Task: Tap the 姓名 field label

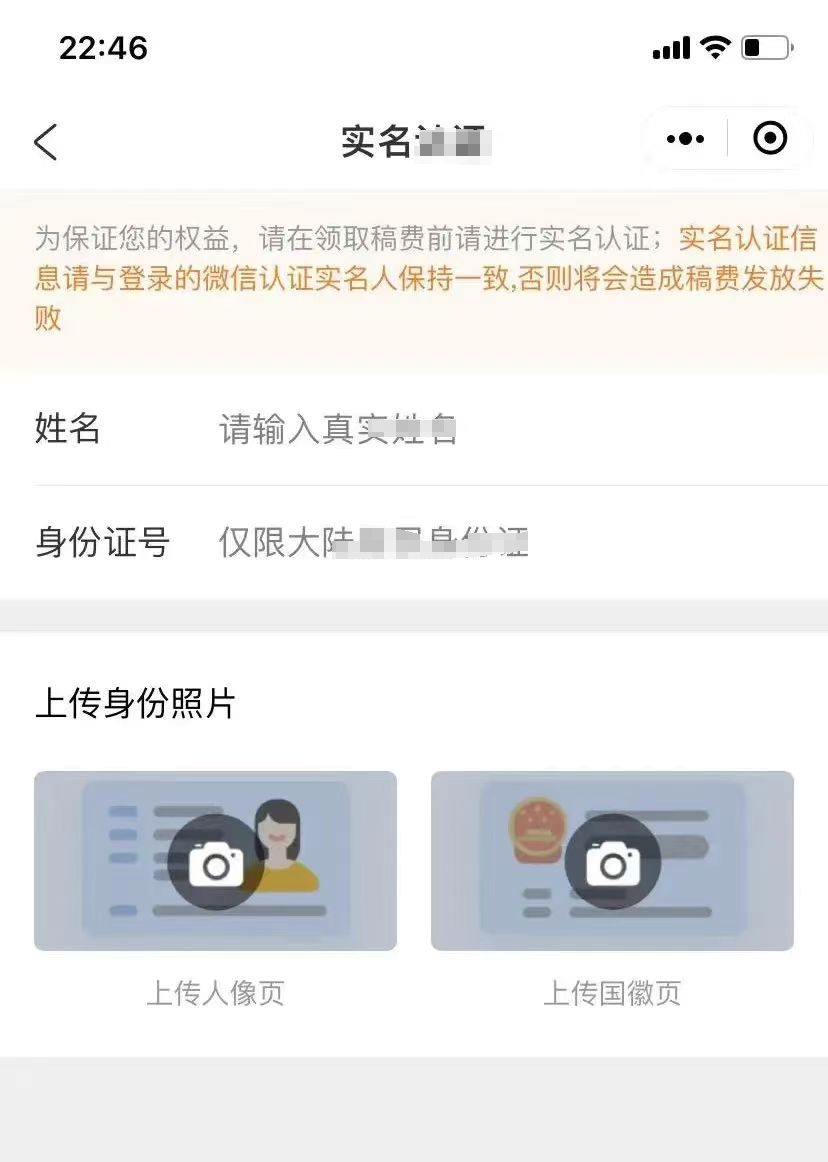Action: (x=66, y=430)
